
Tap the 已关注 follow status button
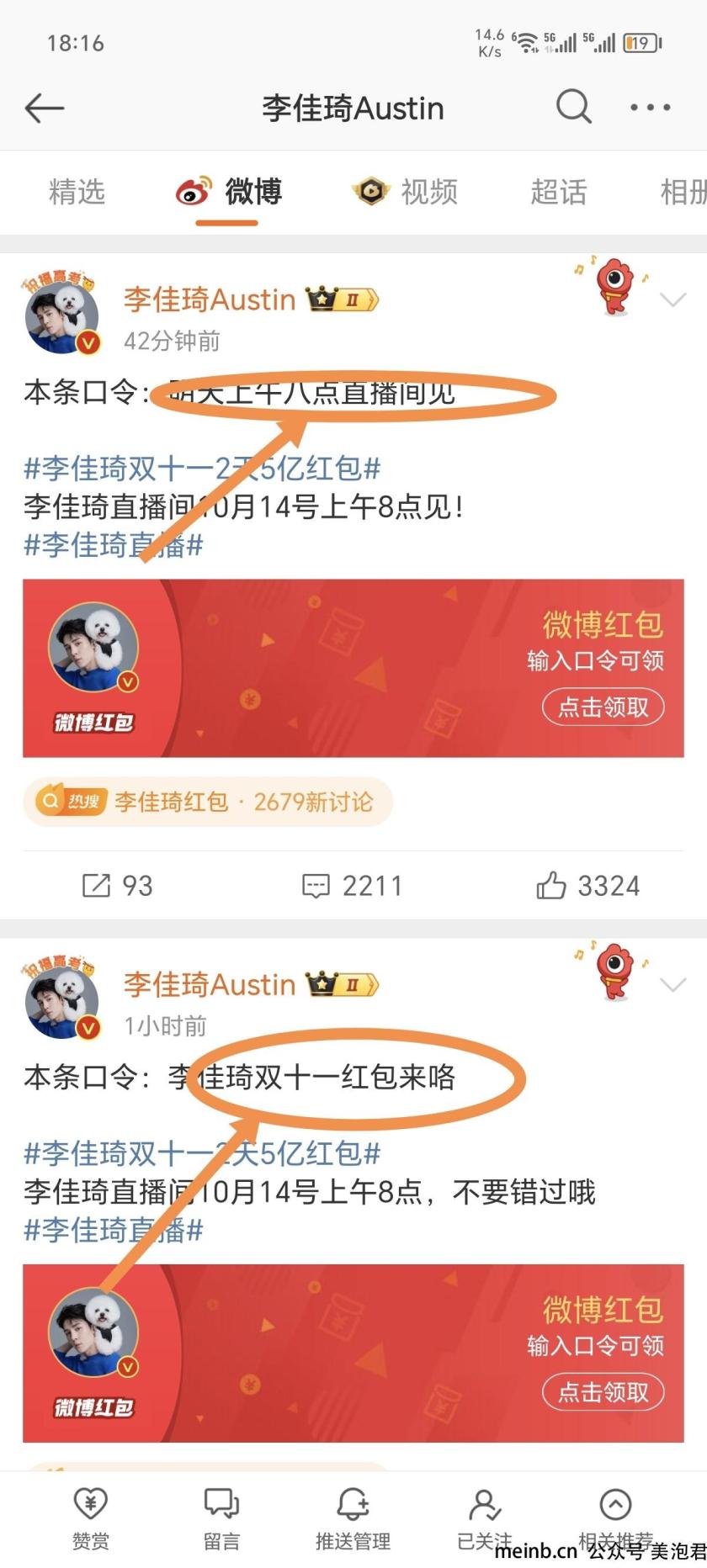[484, 1518]
